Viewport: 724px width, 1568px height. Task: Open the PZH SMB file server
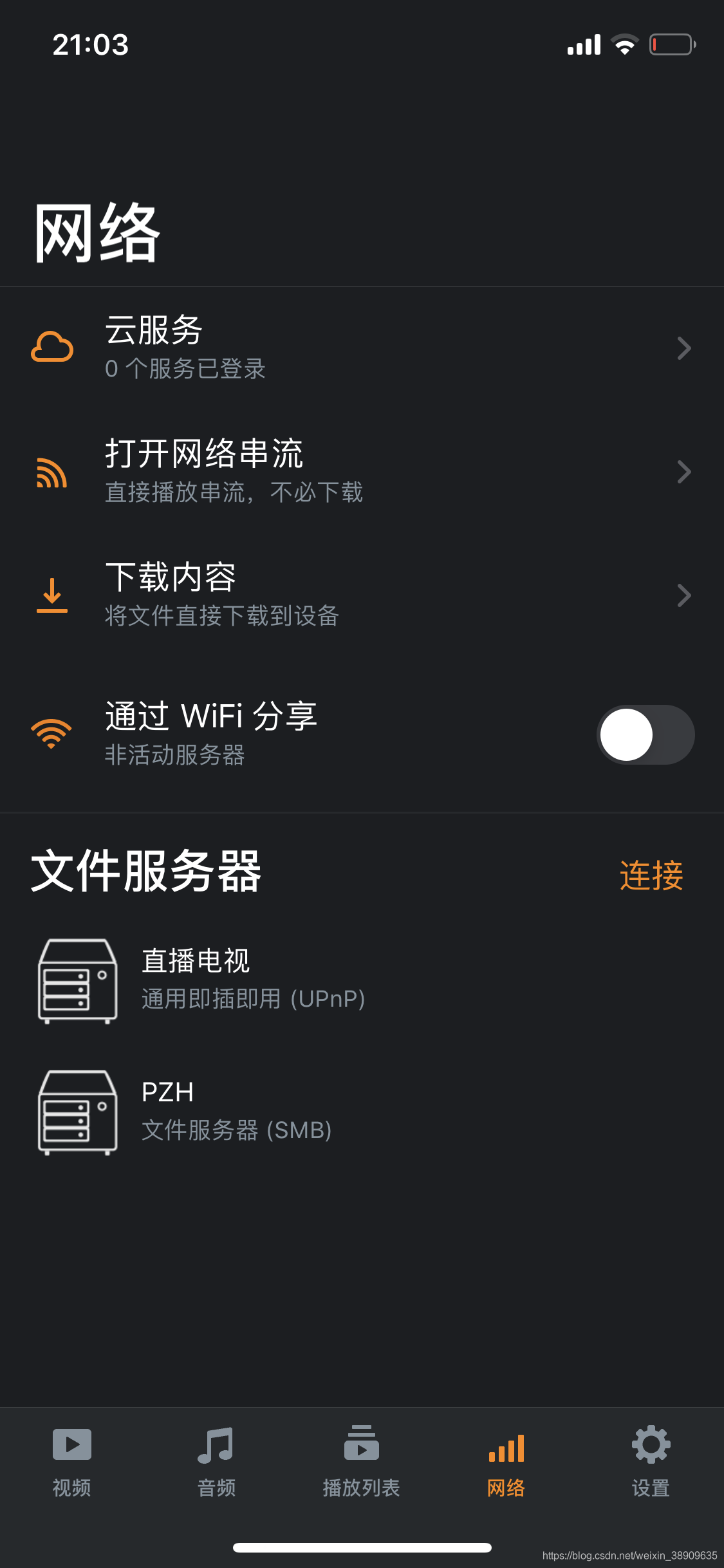click(360, 1111)
